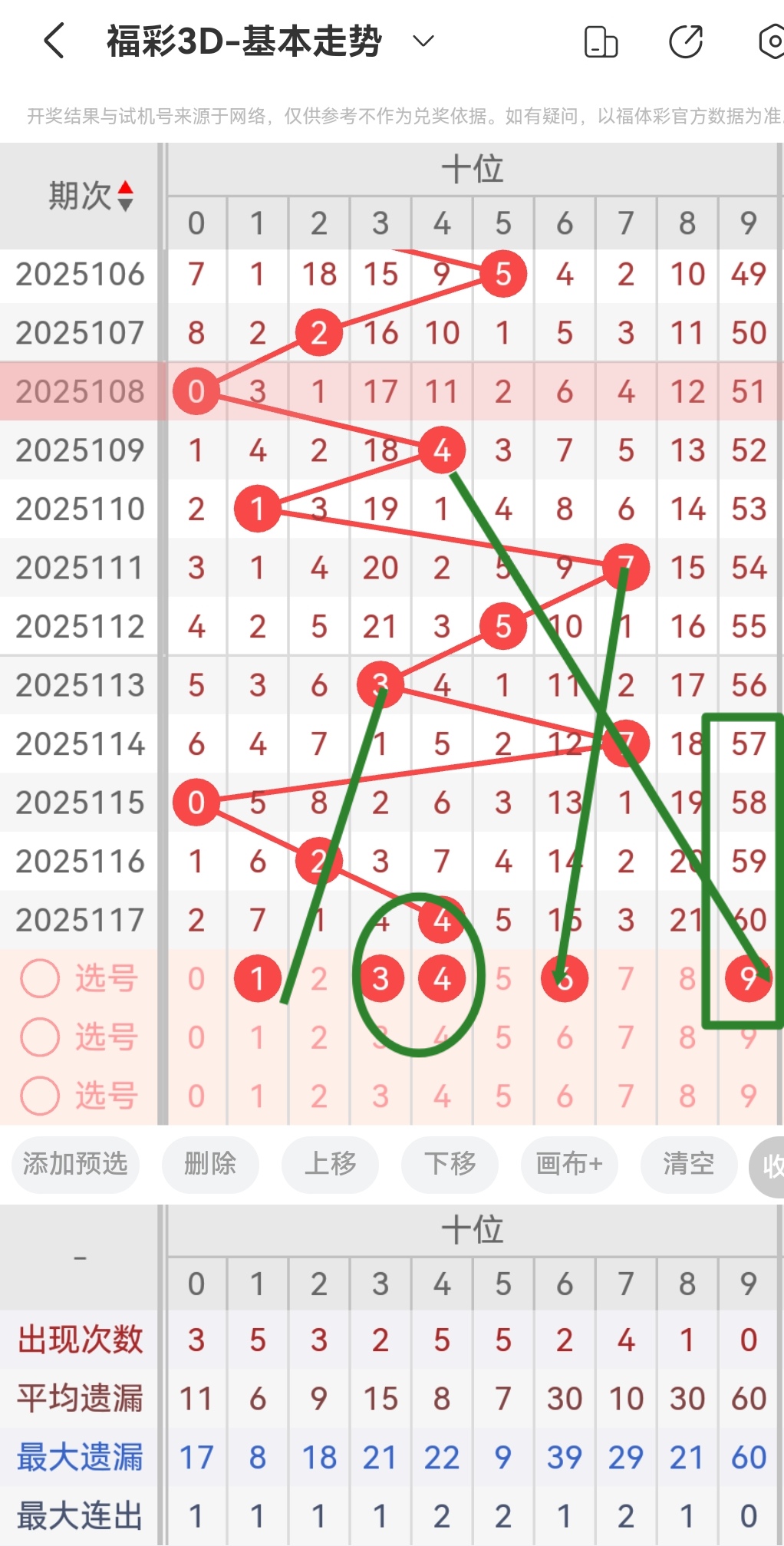The image size is (784, 1546).
Task: Select the second 选号 radio button
Action: click(40, 1037)
